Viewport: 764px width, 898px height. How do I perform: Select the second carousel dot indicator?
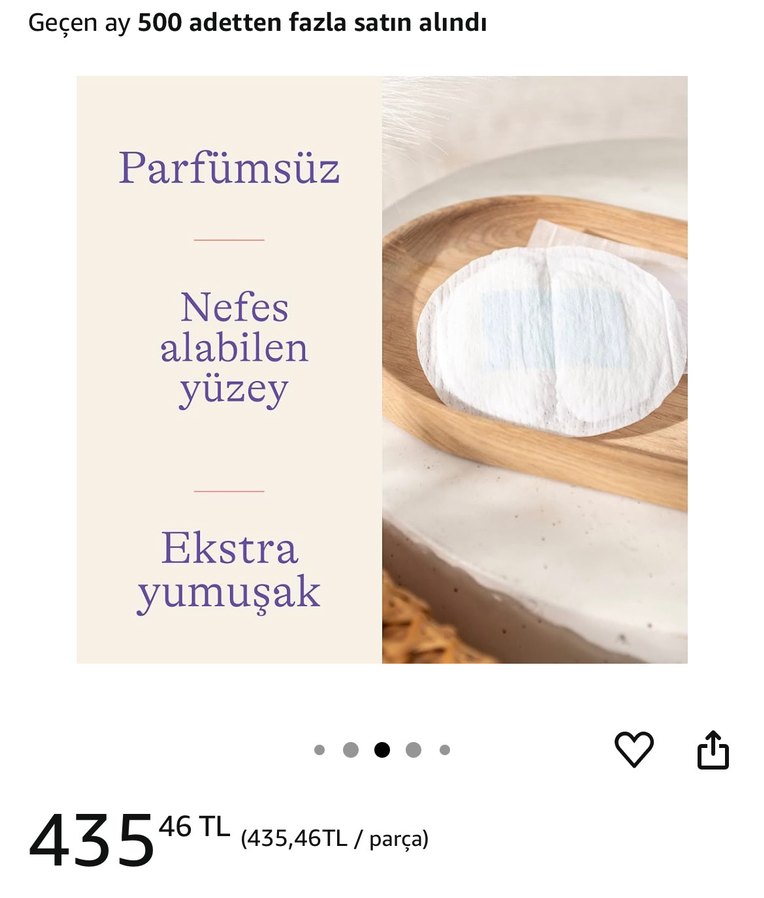(x=352, y=747)
